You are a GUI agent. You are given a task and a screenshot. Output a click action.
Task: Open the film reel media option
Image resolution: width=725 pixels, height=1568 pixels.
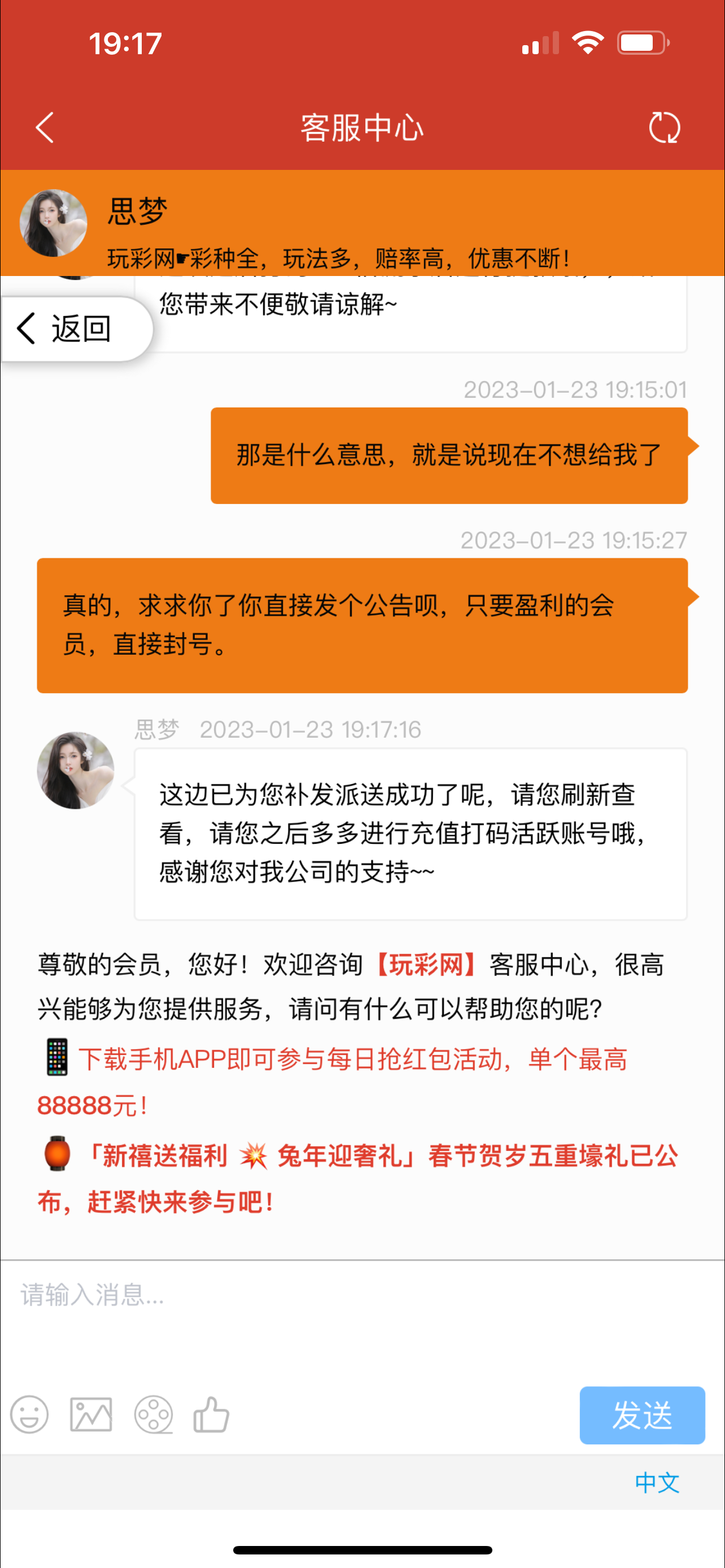tap(154, 1414)
